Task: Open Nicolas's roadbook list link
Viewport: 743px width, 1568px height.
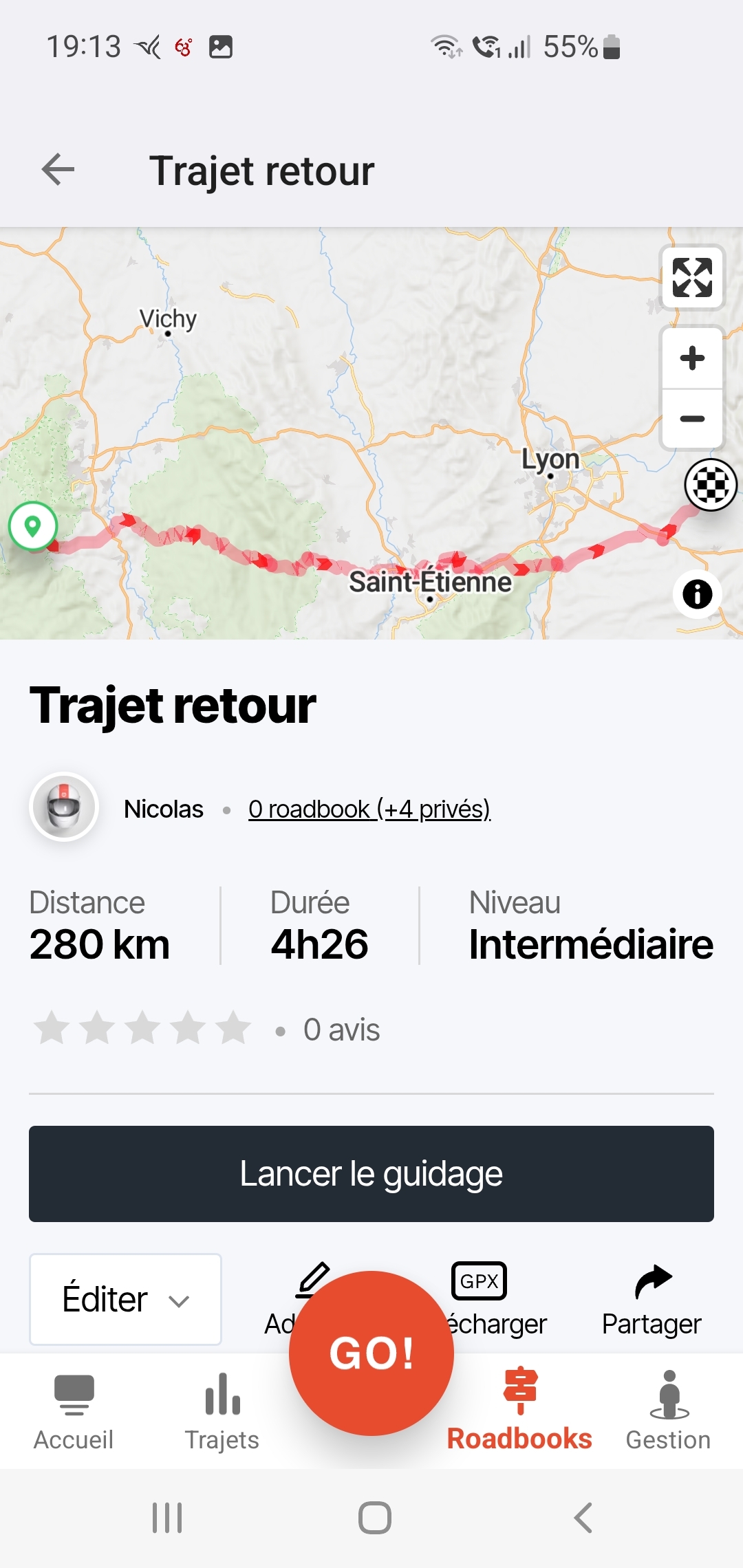Action: 369,809
